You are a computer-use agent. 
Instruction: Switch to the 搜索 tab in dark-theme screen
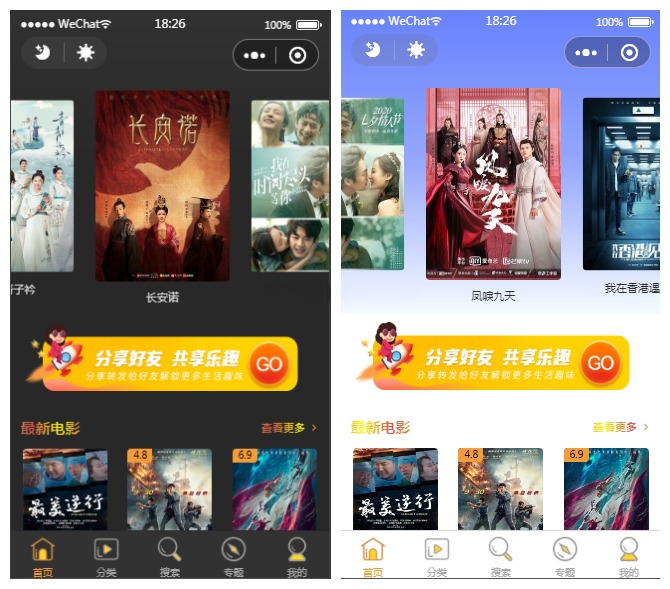pyautogui.click(x=170, y=557)
